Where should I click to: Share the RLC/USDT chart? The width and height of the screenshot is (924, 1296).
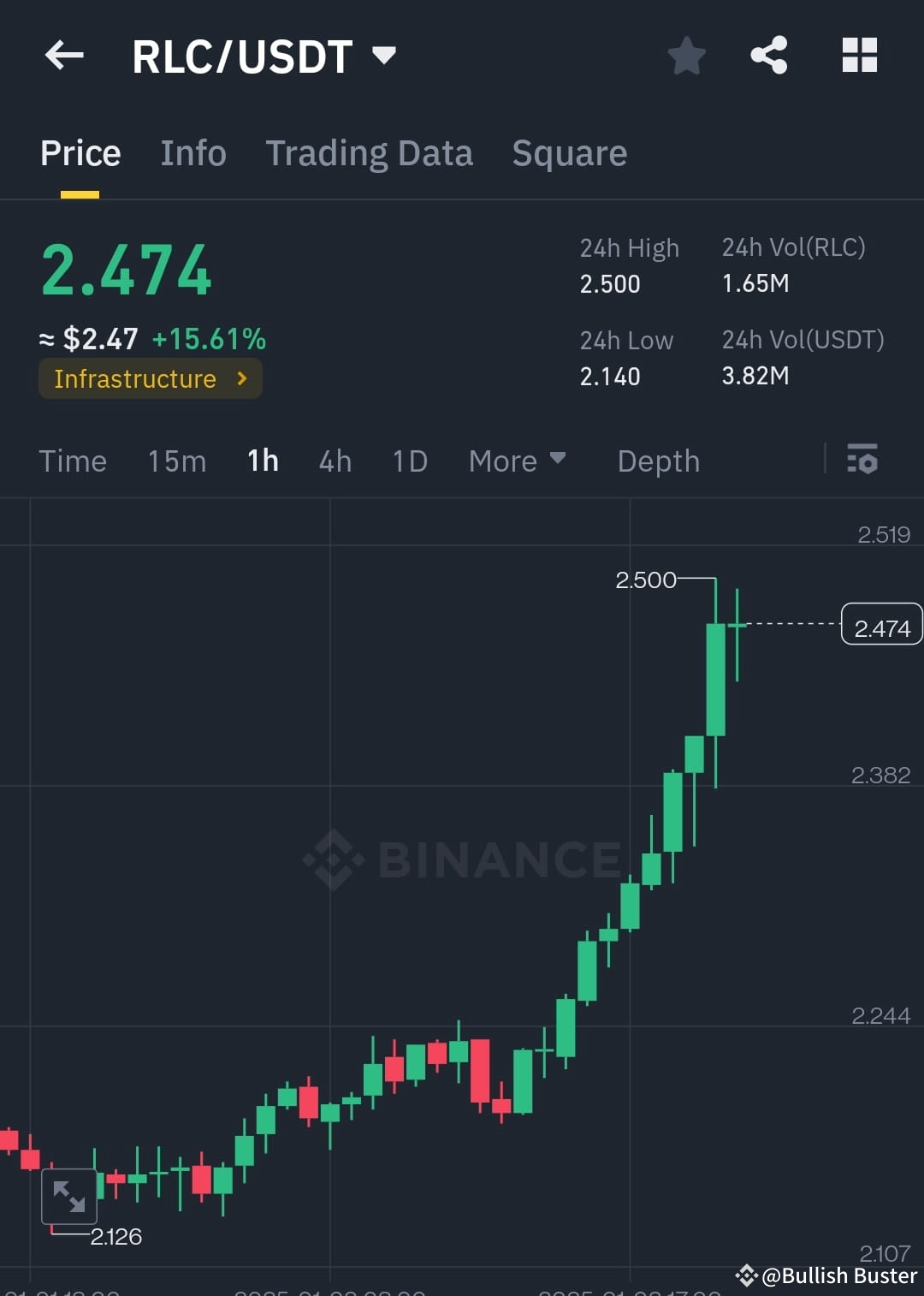(769, 55)
